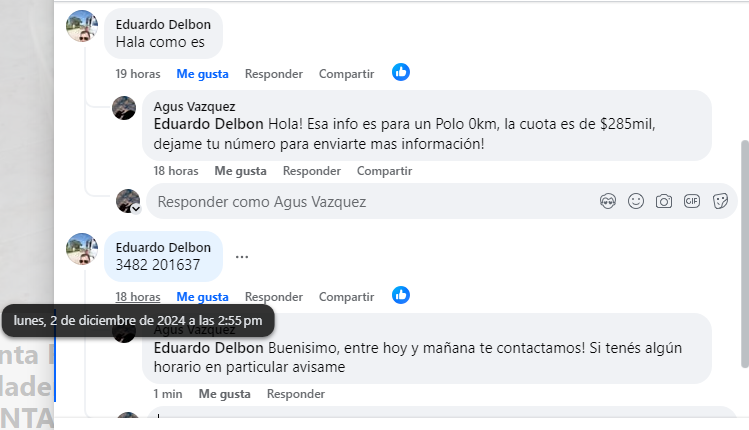This screenshot has height=430, width=749.
Task: Open the avatar sticker option in the reply box
Action: coord(607,201)
